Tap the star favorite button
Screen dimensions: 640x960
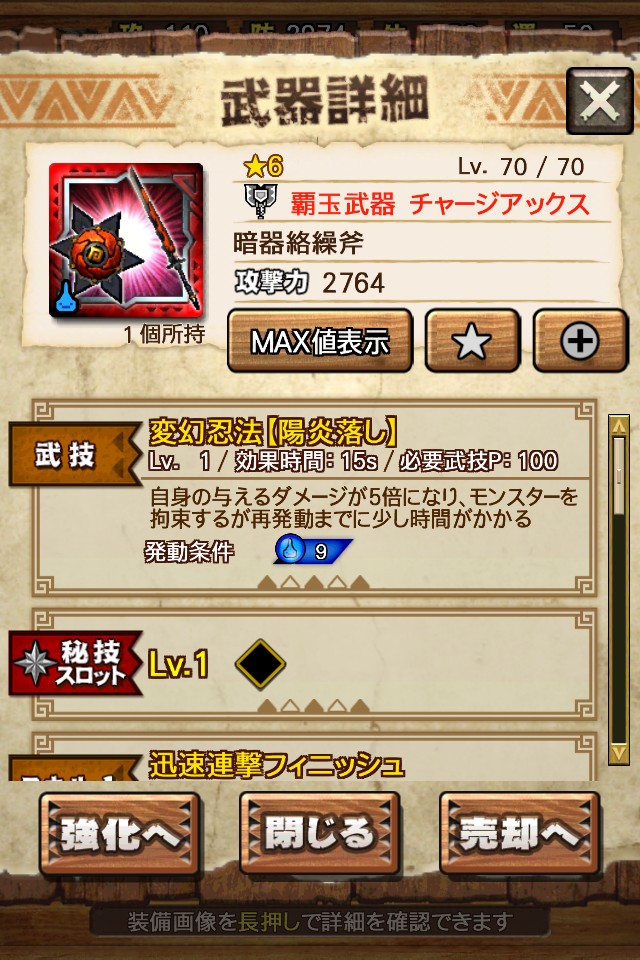[x=472, y=342]
